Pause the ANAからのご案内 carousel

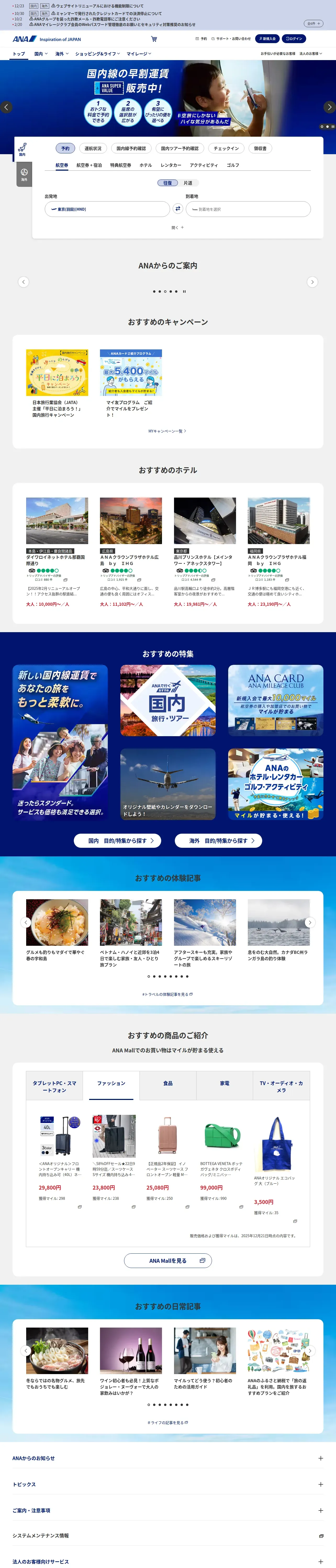184,292
